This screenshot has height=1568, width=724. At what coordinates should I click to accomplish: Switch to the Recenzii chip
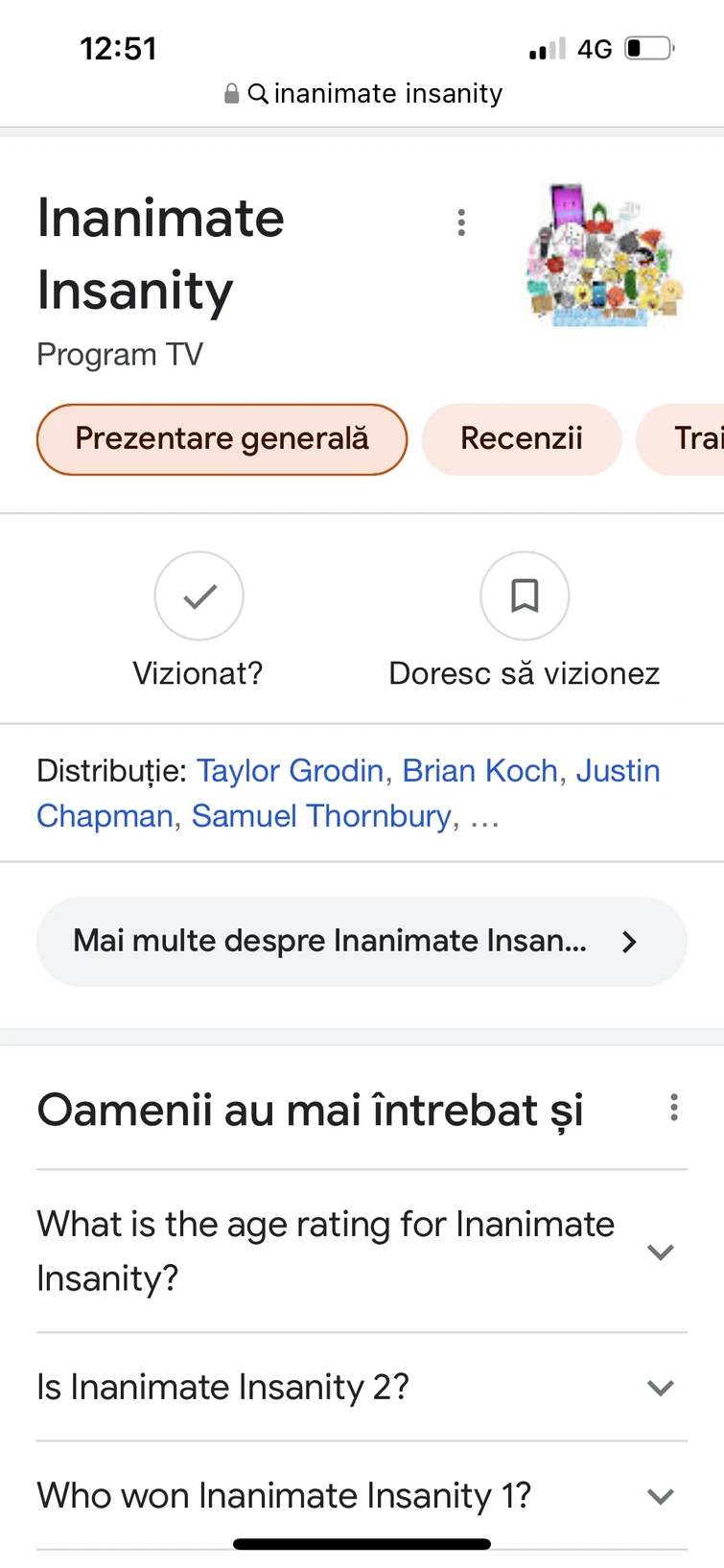[x=521, y=439]
